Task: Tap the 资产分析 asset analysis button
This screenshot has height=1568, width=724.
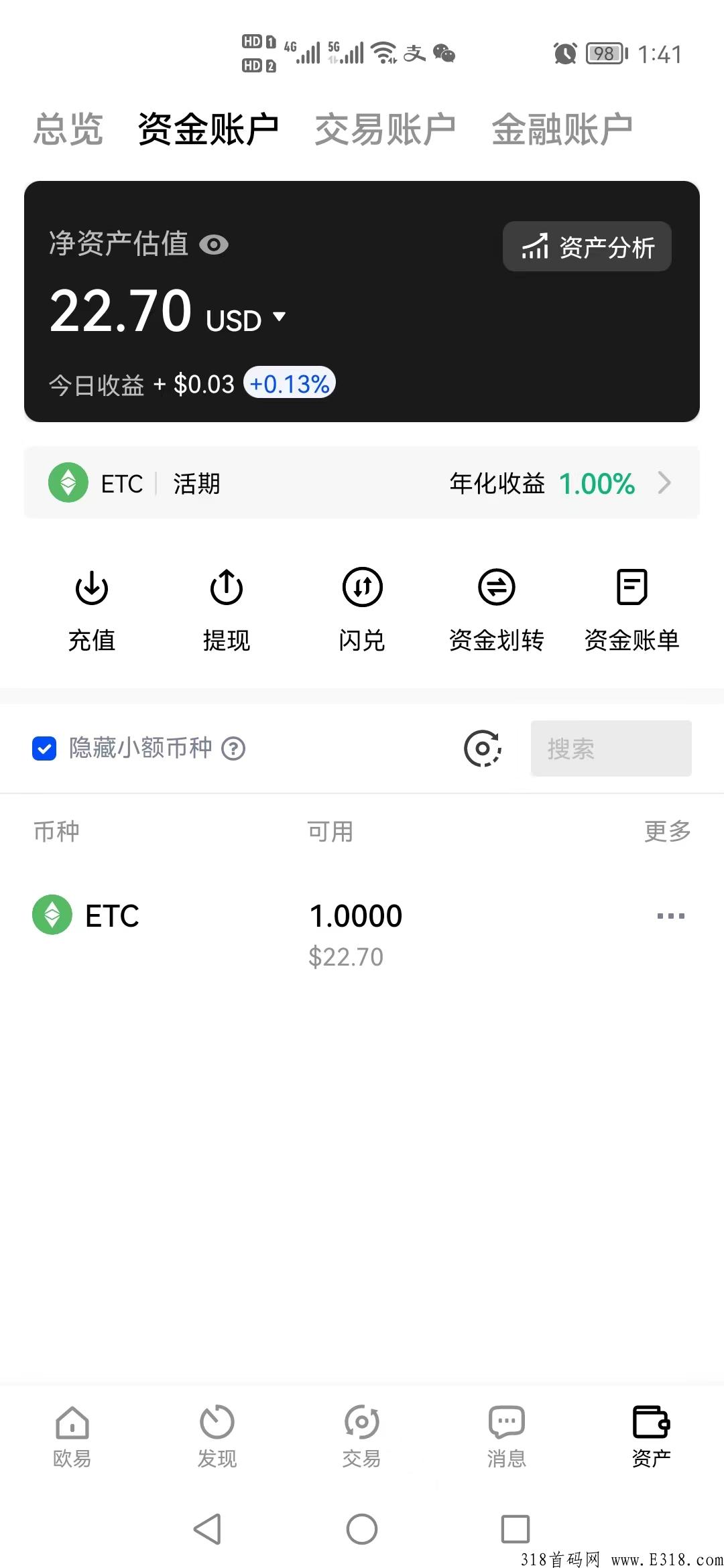Action: [587, 246]
